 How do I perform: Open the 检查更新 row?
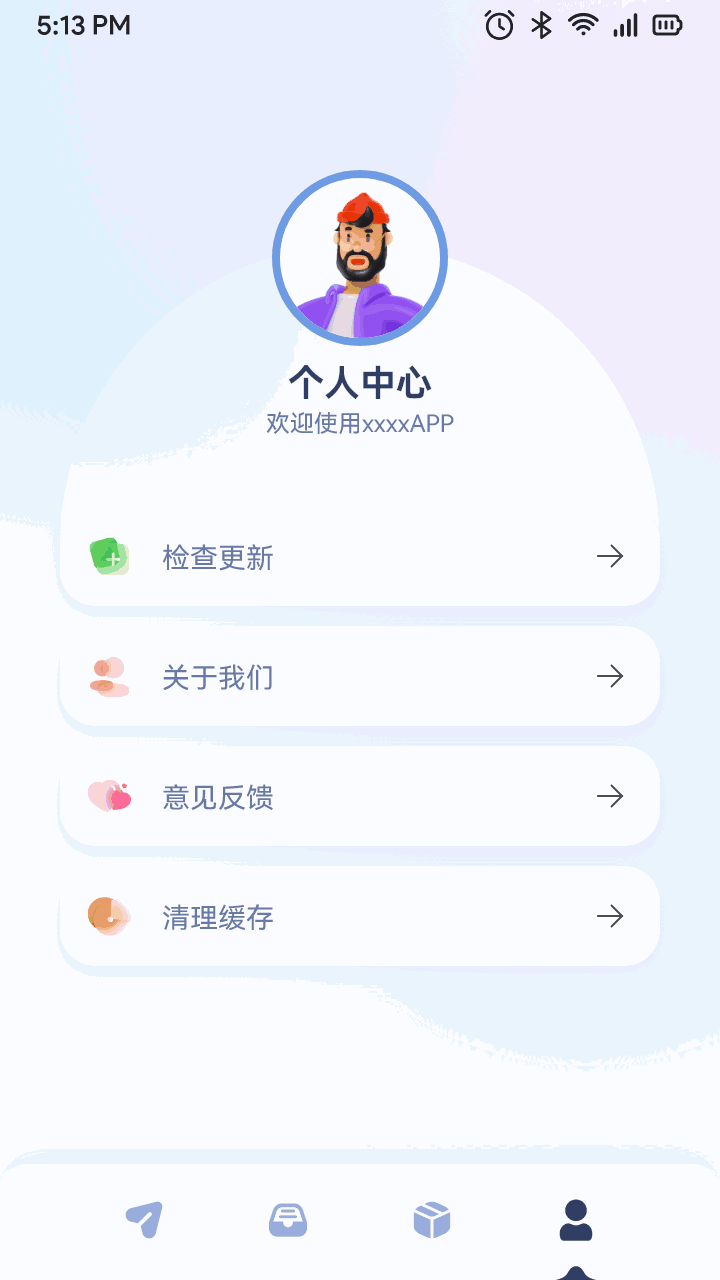[x=359, y=557]
